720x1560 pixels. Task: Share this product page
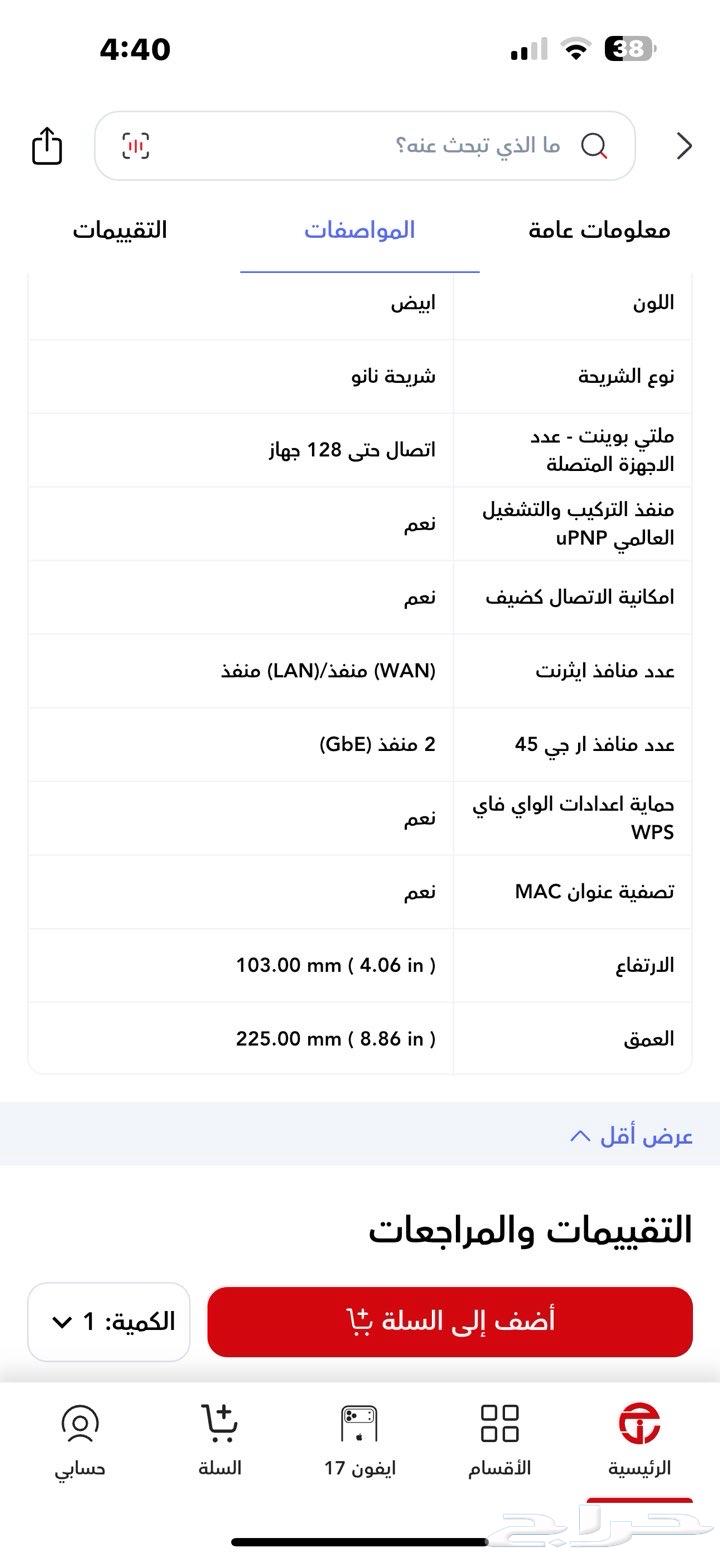(x=47, y=146)
